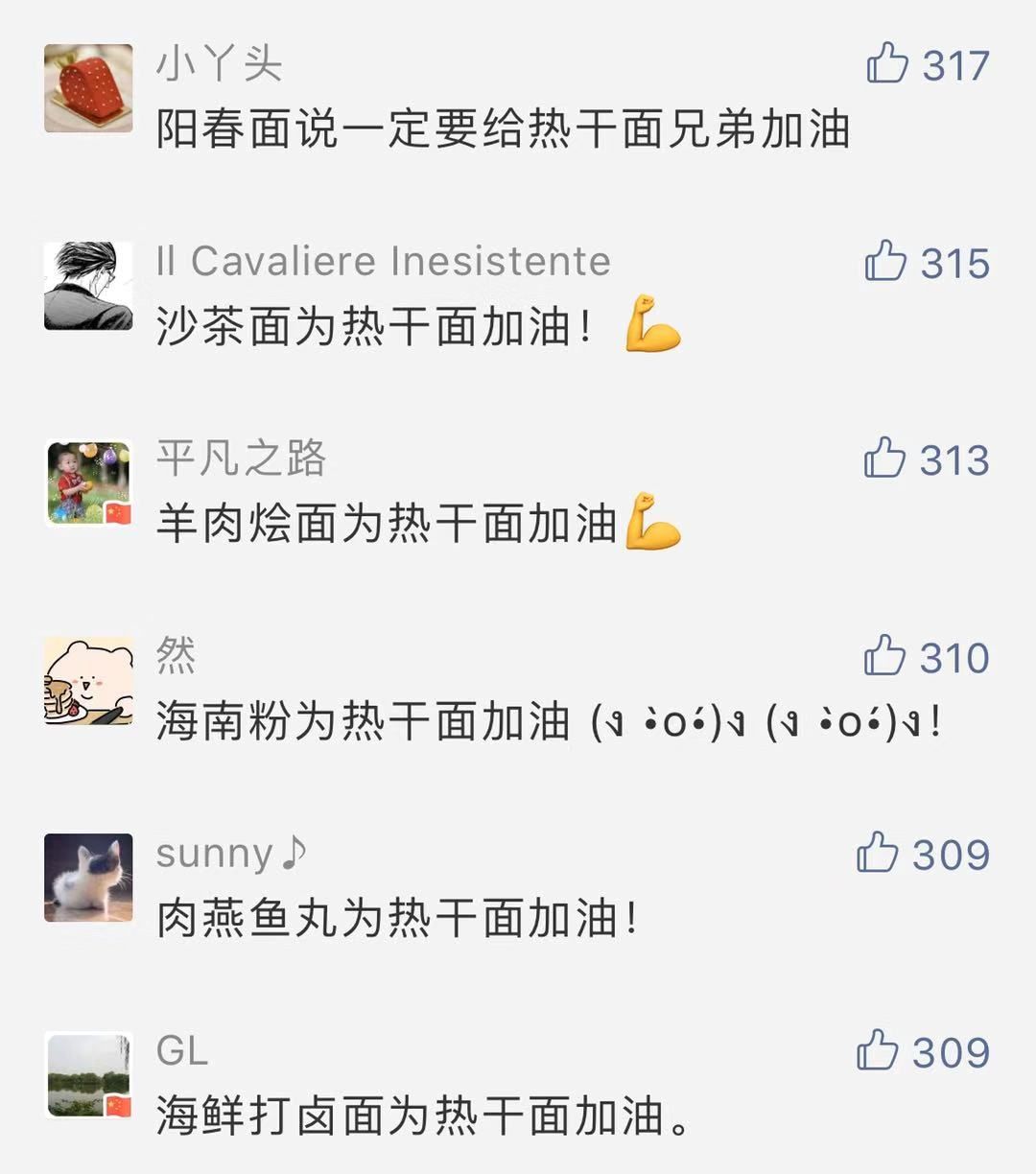
Task: Like the comment by sunny♪
Action: [x=877, y=854]
